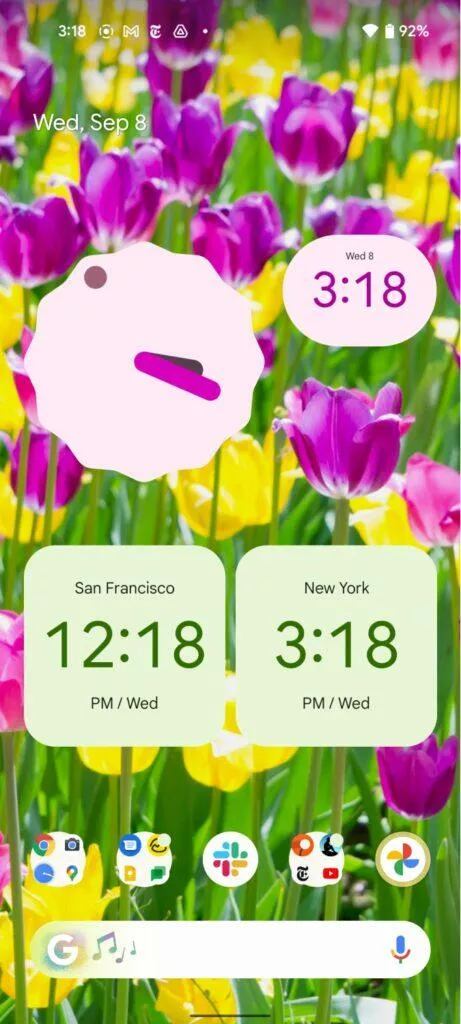Open the folder containing the Messages app
Image resolution: width=461 pixels, height=1024 pixels.
tap(144, 859)
